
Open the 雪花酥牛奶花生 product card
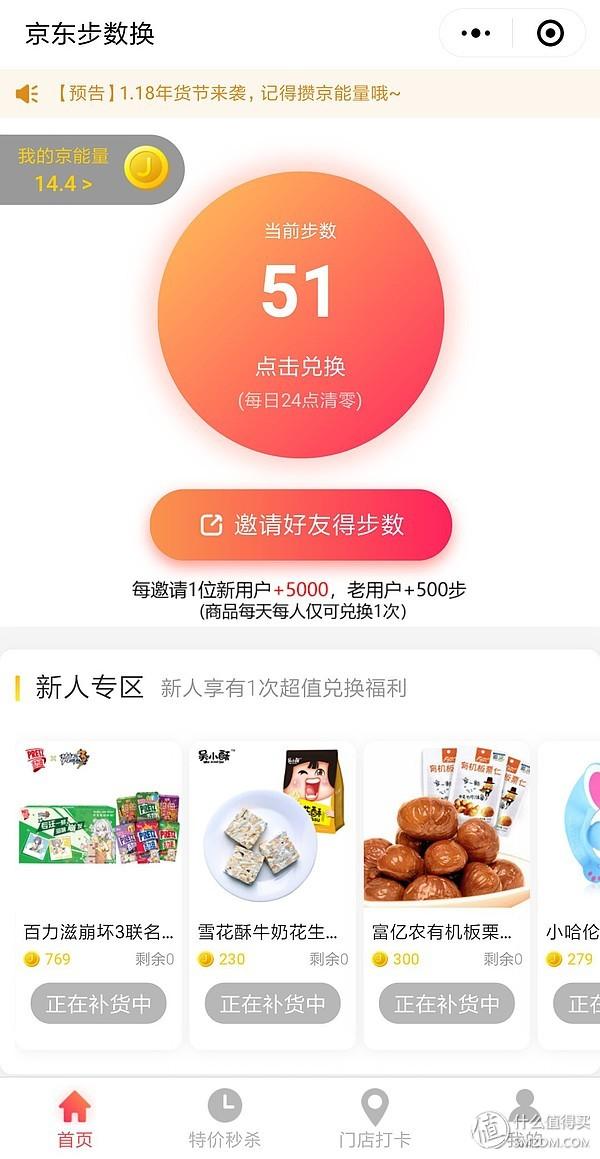point(272,850)
